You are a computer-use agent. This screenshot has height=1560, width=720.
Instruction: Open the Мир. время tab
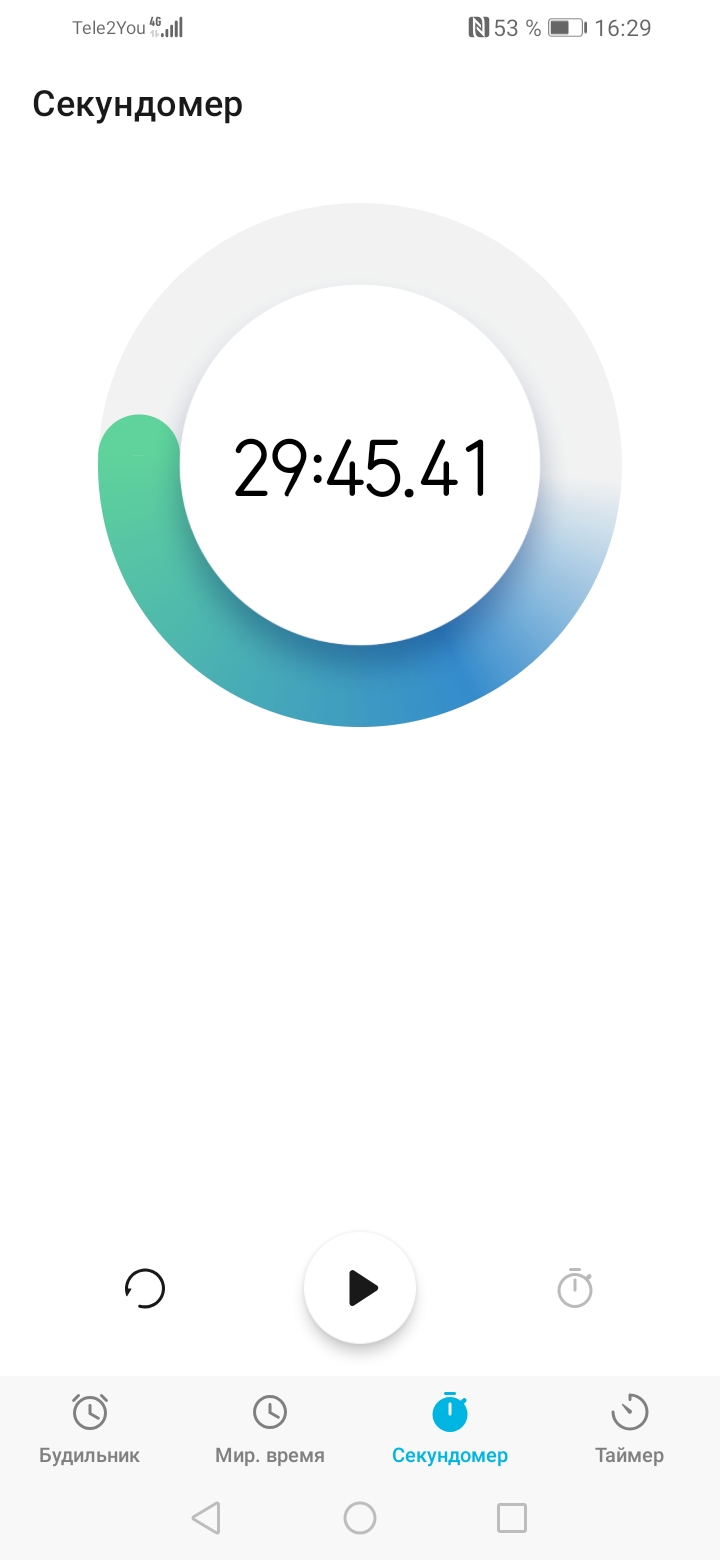(270, 1428)
